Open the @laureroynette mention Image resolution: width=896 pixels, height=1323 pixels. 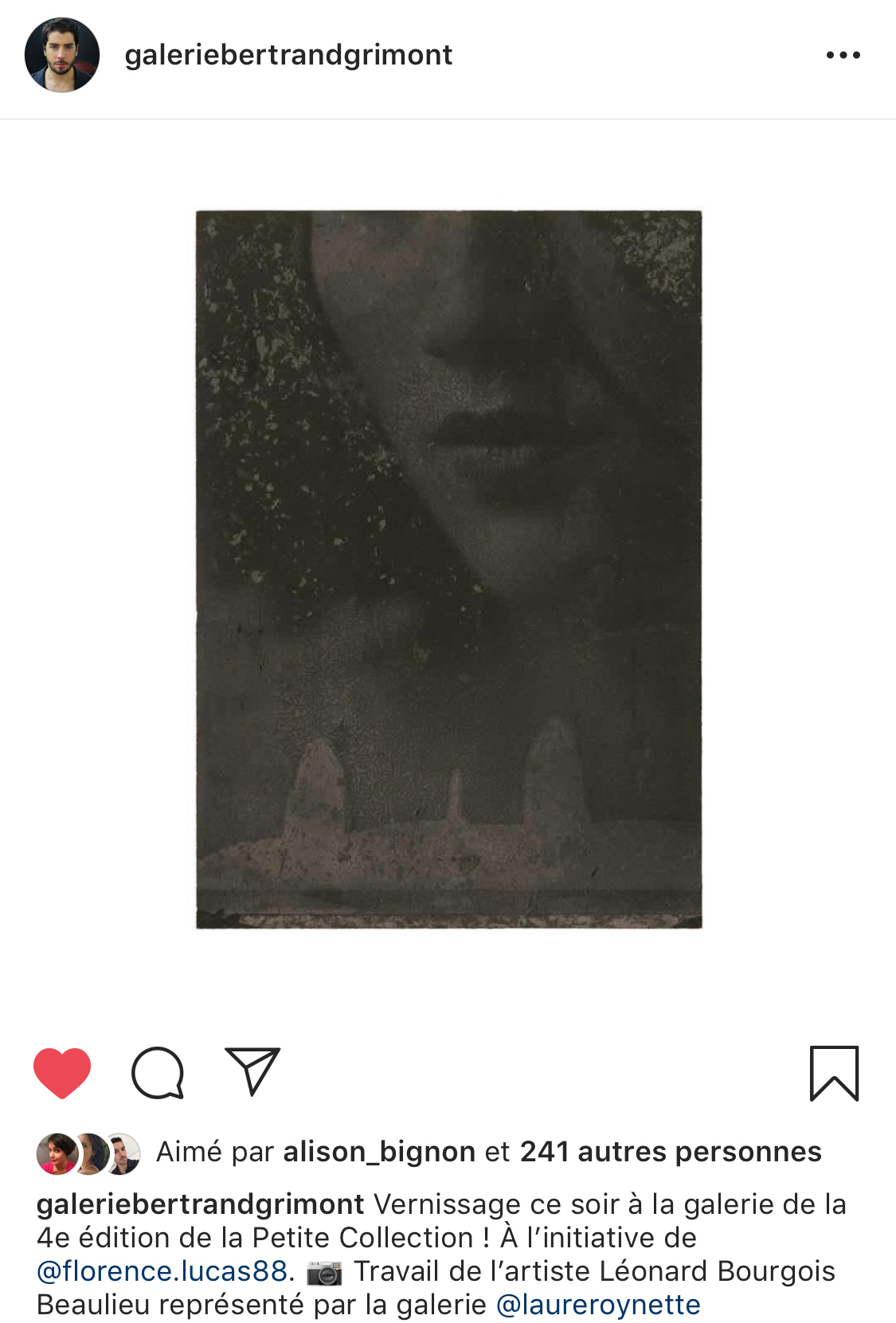pyautogui.click(x=597, y=1305)
